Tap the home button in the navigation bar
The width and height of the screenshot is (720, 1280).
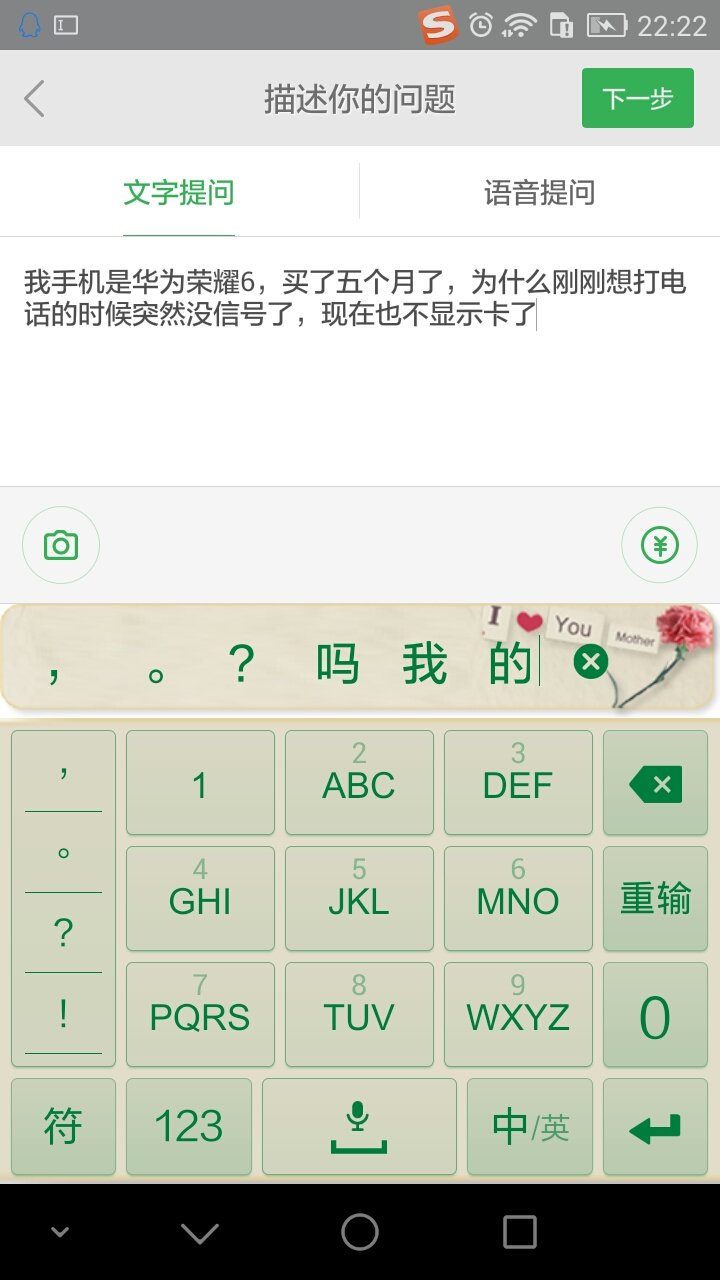(360, 1232)
